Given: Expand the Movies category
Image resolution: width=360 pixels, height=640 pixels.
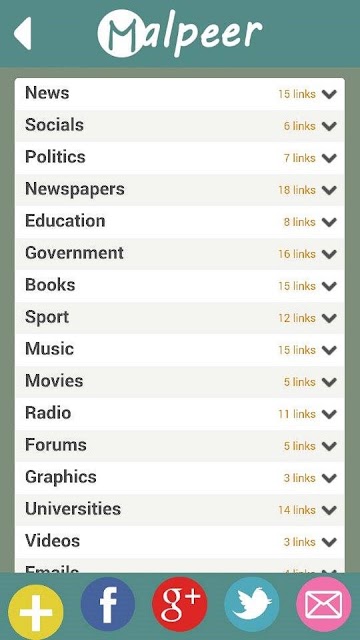Looking at the screenshot, I should (x=180, y=382).
